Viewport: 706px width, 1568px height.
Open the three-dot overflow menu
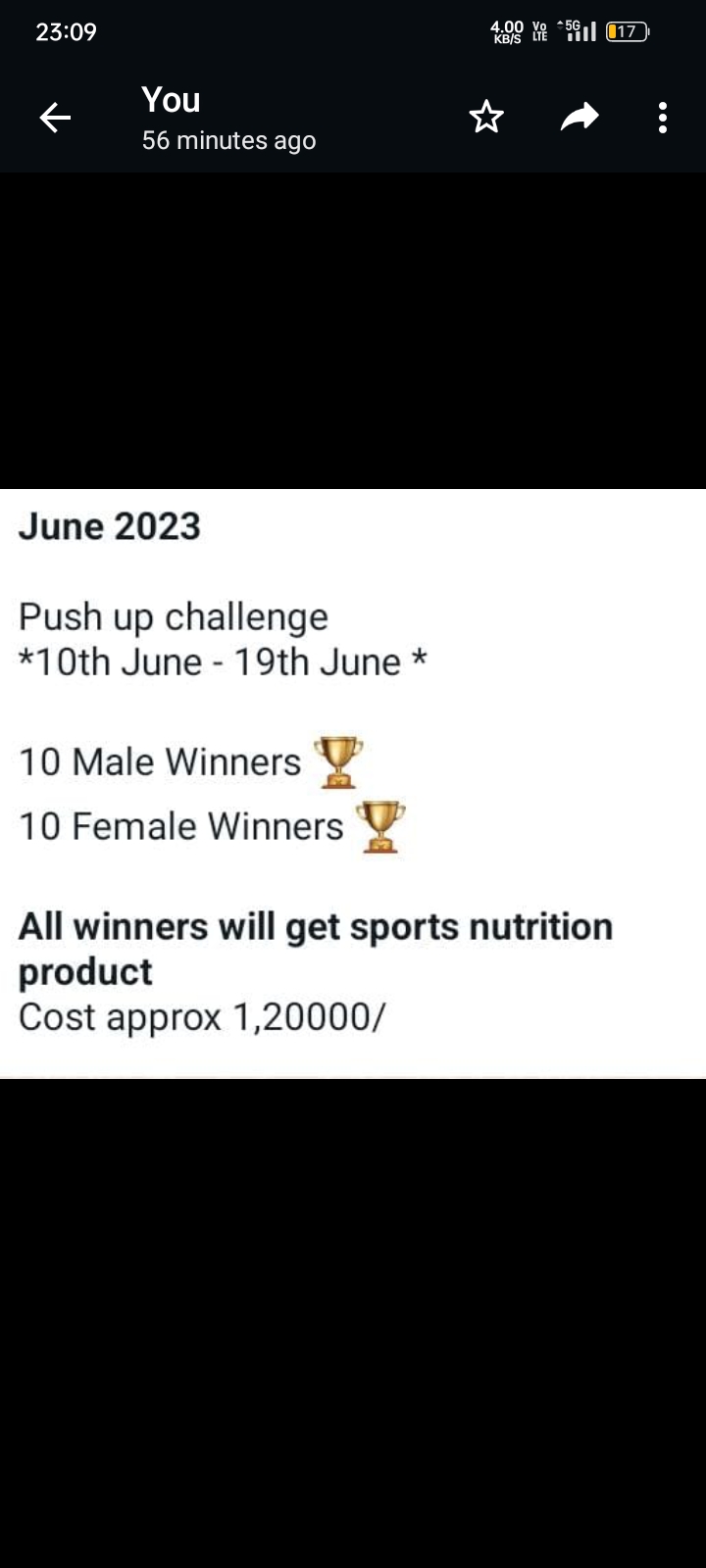663,118
